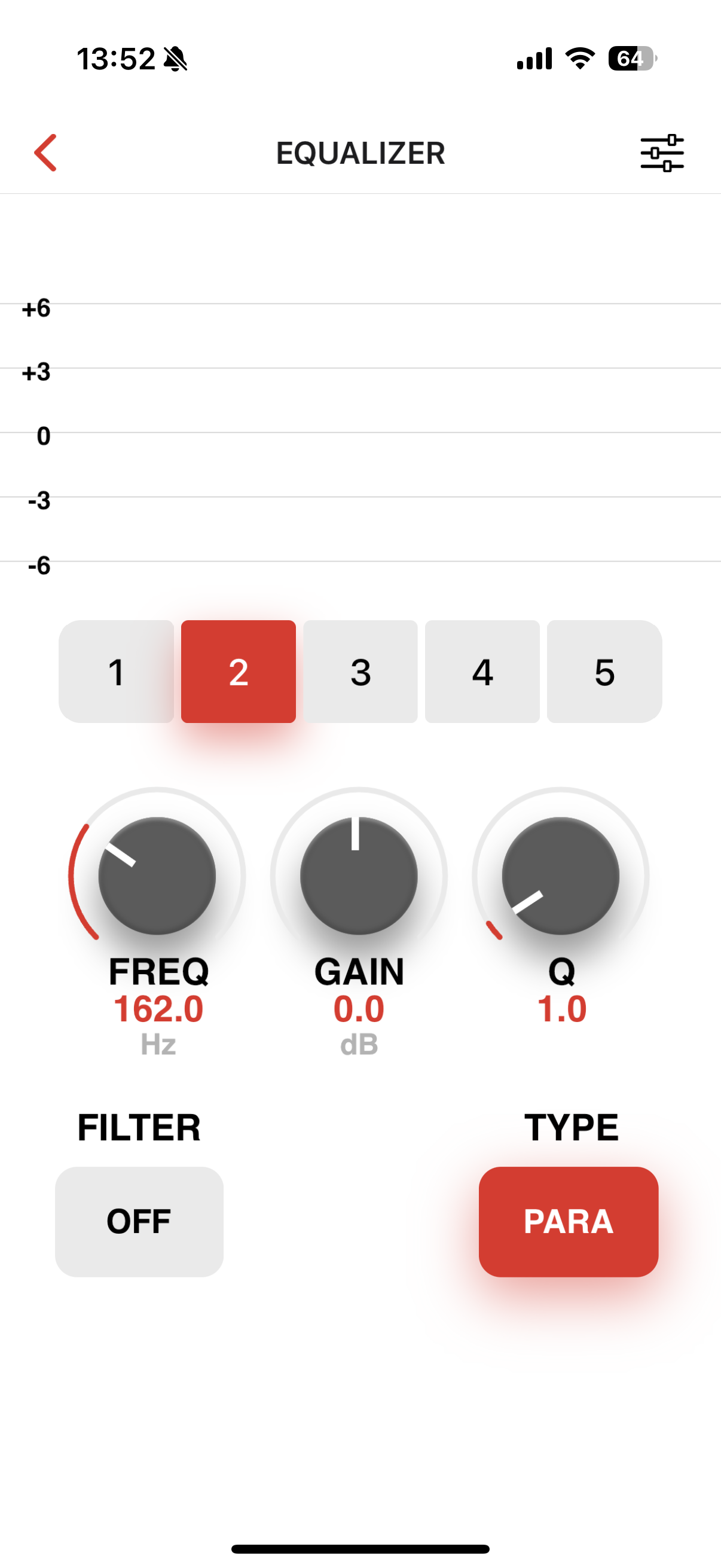Adjust the GAIN knob
This screenshot has width=721, height=1568.
point(358,875)
